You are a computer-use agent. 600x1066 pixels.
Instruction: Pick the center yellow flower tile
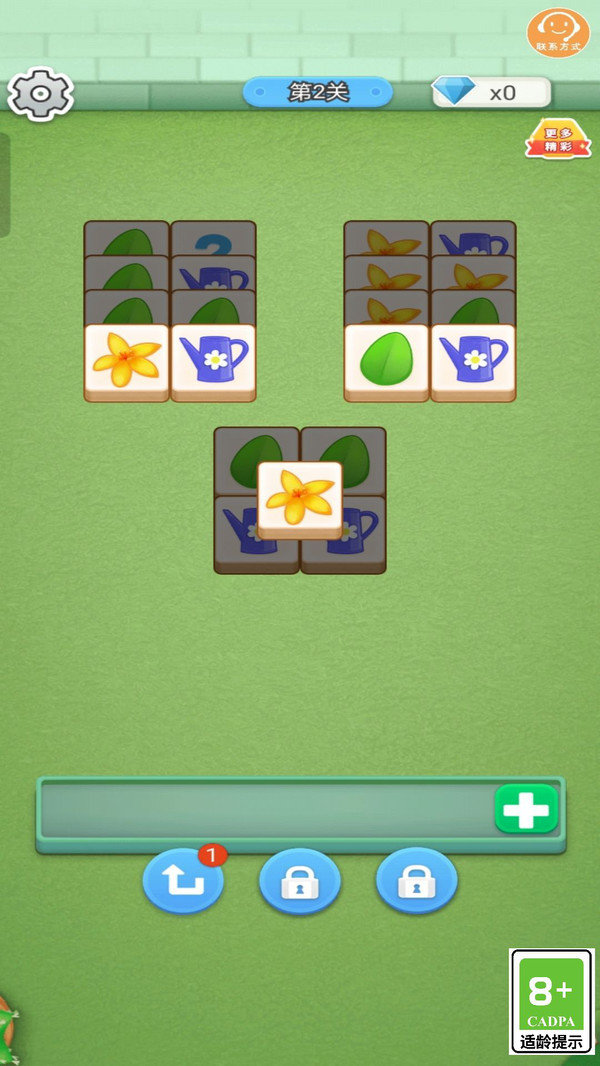[x=300, y=498]
